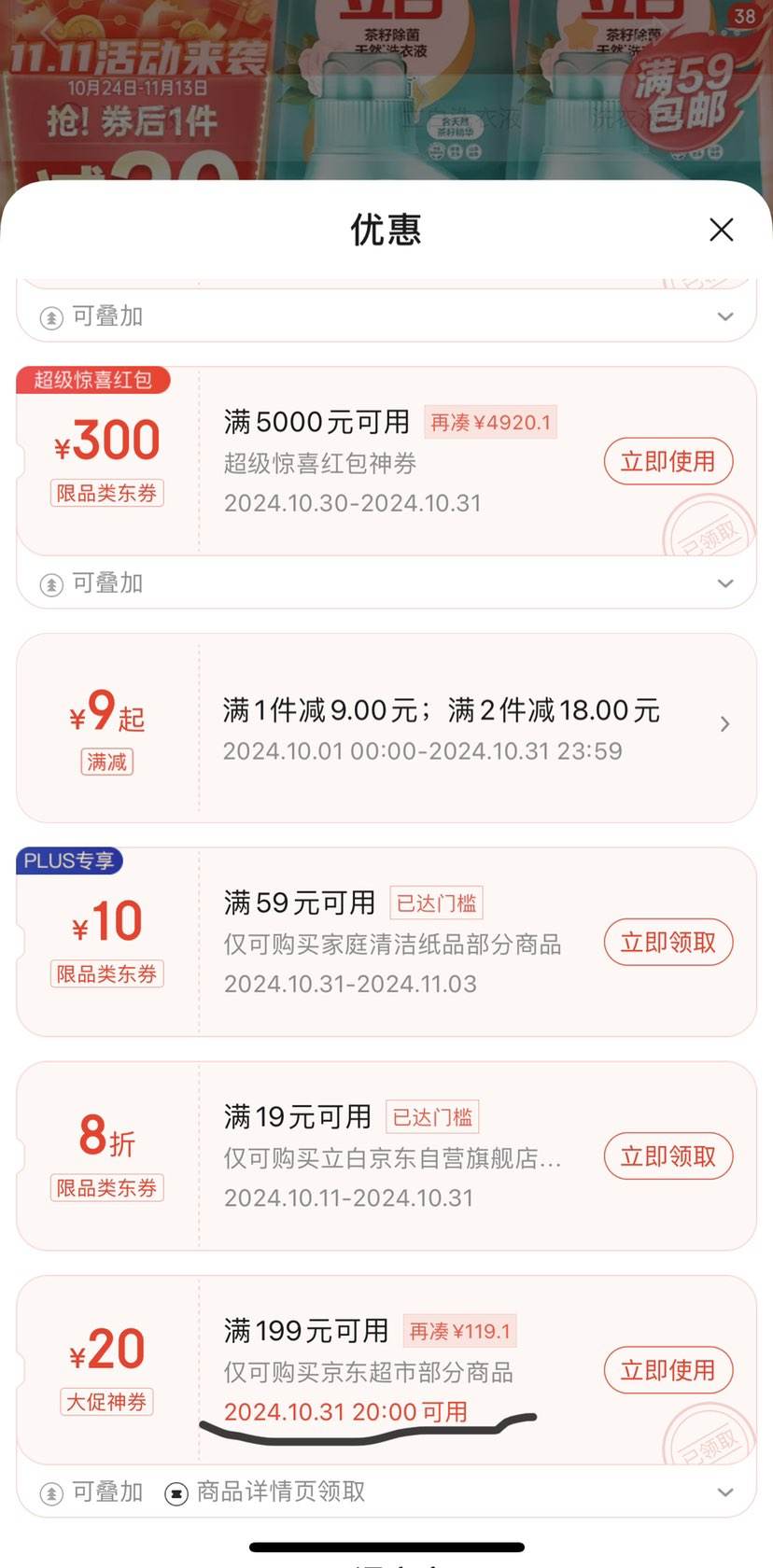Click the PLUS专享 badge
The width and height of the screenshot is (773, 1568).
(69, 861)
